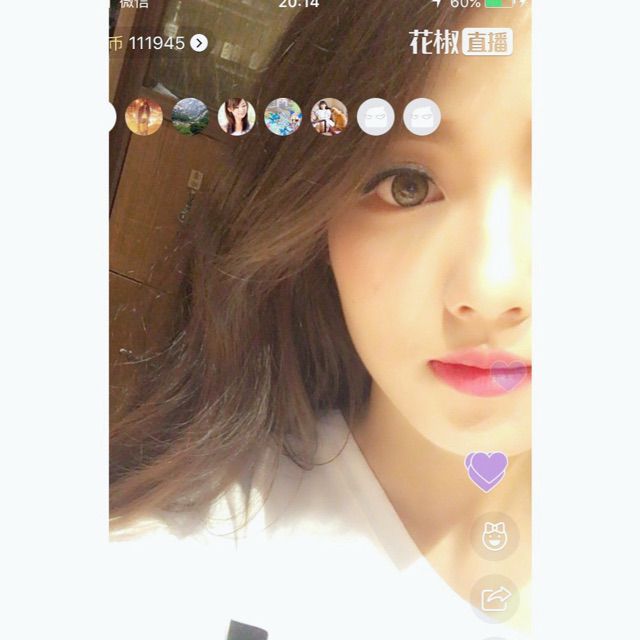Open the long-haired girl viewer avatar
Screen dimensions: 640x640
(237, 116)
